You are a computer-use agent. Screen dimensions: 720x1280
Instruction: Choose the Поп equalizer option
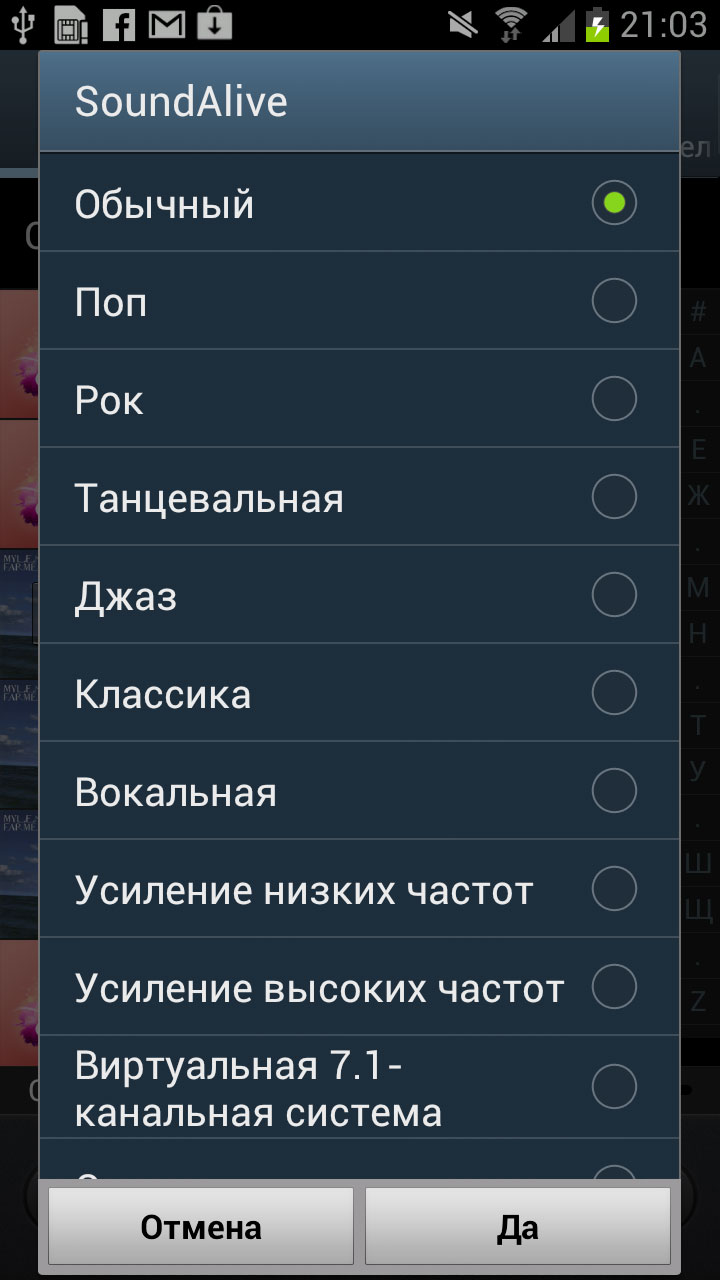coord(359,301)
